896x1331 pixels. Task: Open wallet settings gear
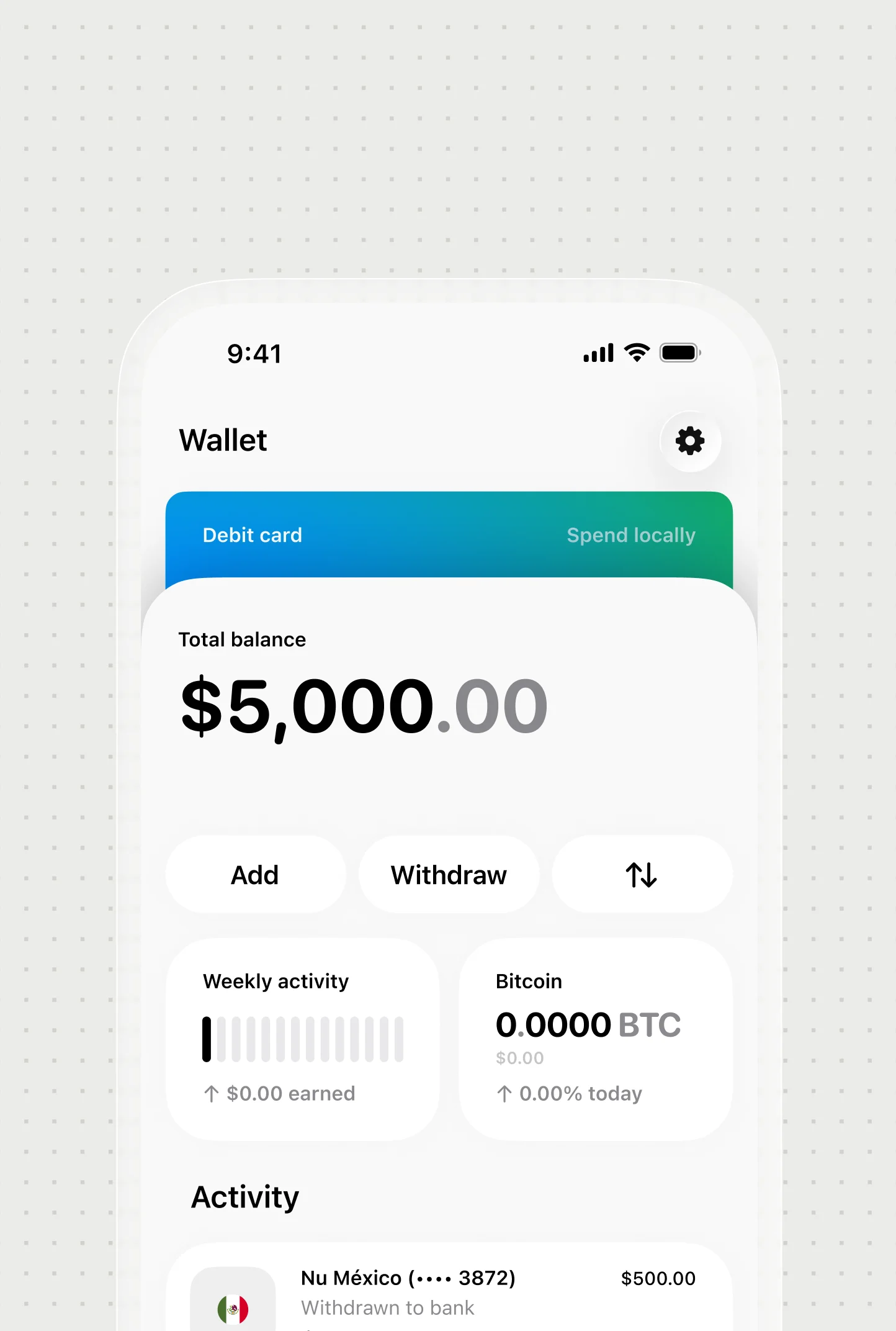[x=690, y=441]
